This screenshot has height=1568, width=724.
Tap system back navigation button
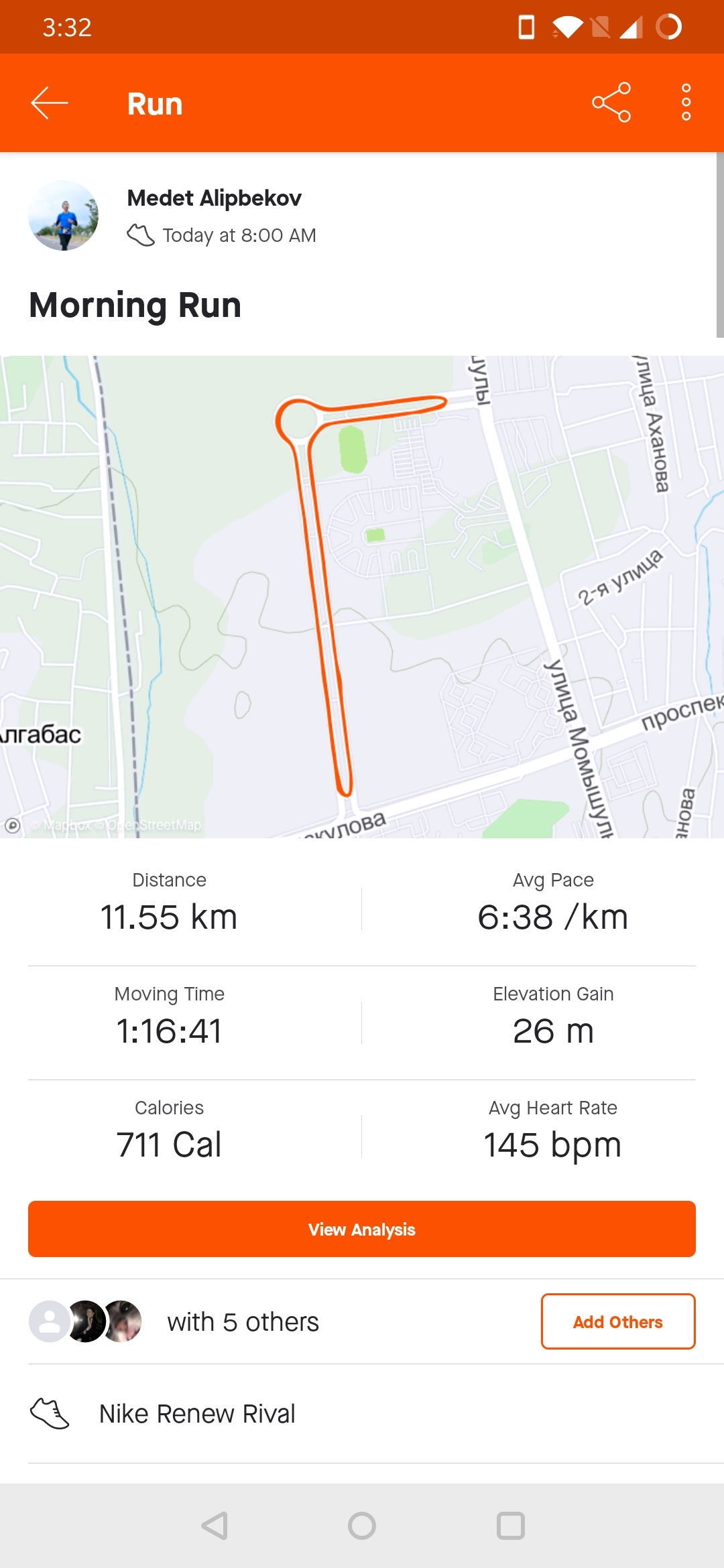coord(215,1526)
